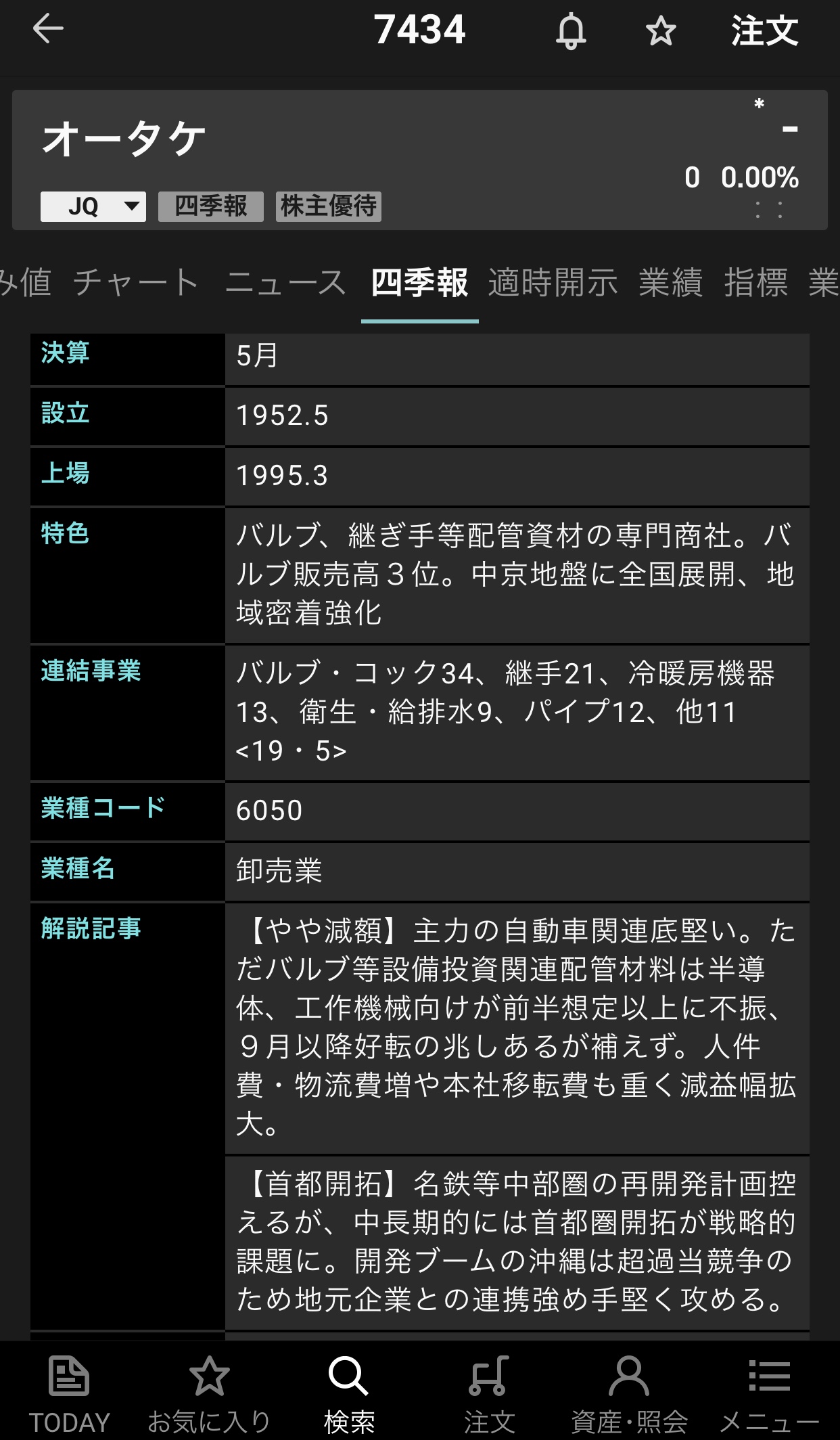Open the 株主優待 chip
Image resolution: width=840 pixels, height=1440 pixels.
coord(329,206)
